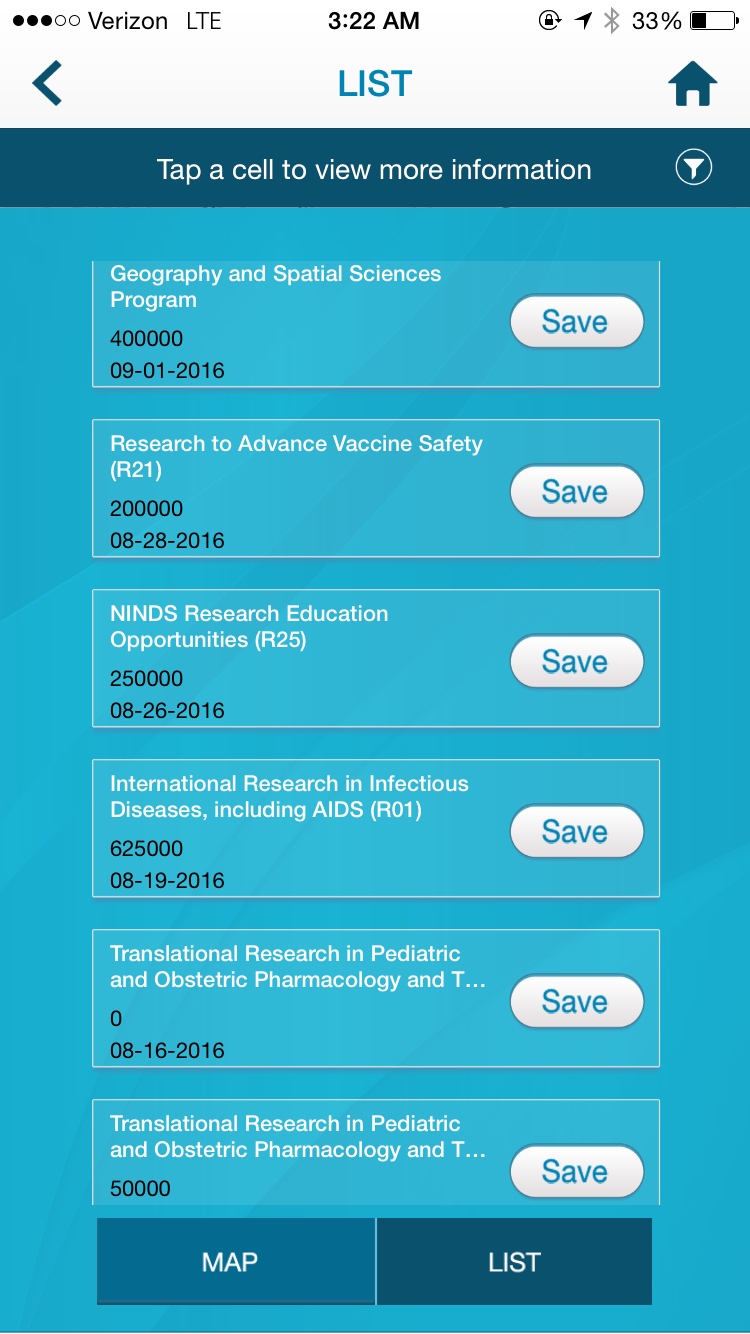Select the LIST tab
The image size is (750, 1334).
pyautogui.click(x=514, y=1262)
